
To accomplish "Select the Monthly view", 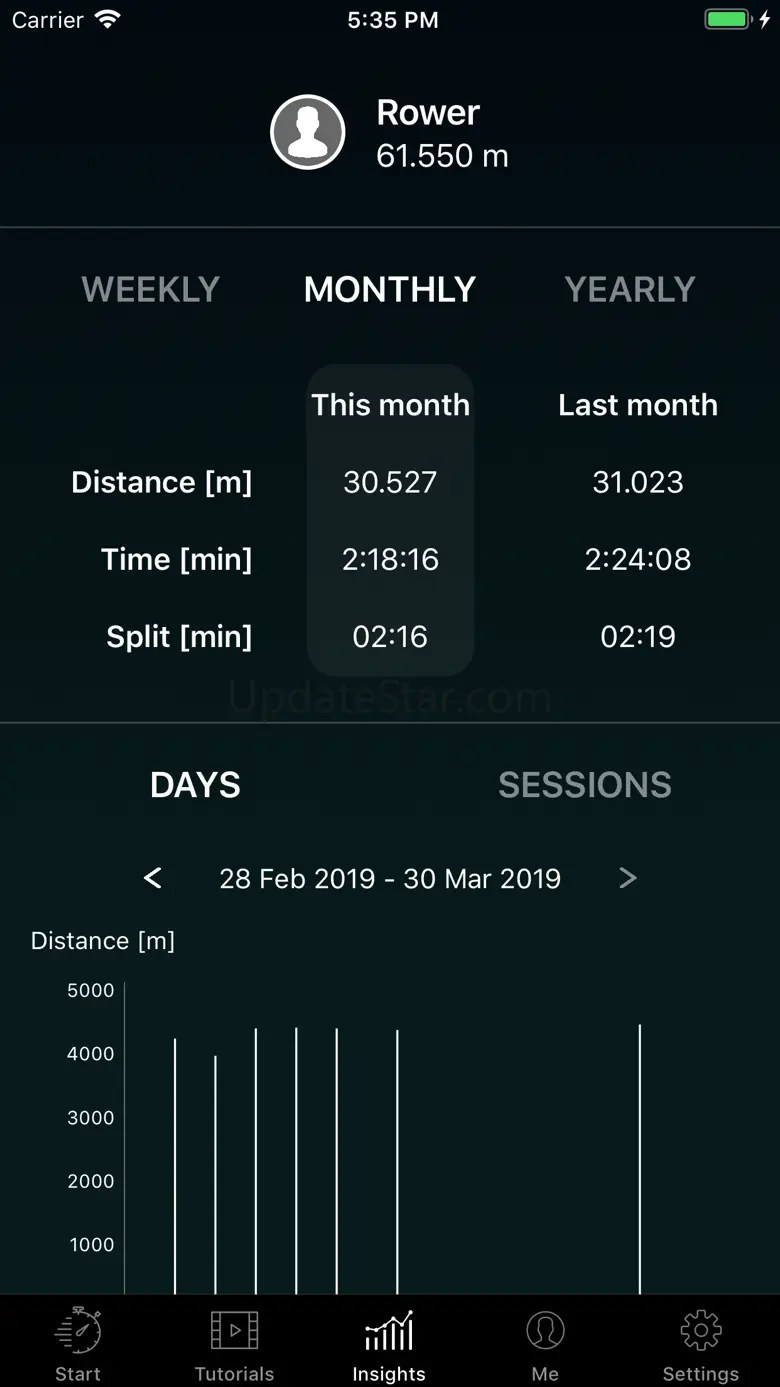I will tap(390, 289).
